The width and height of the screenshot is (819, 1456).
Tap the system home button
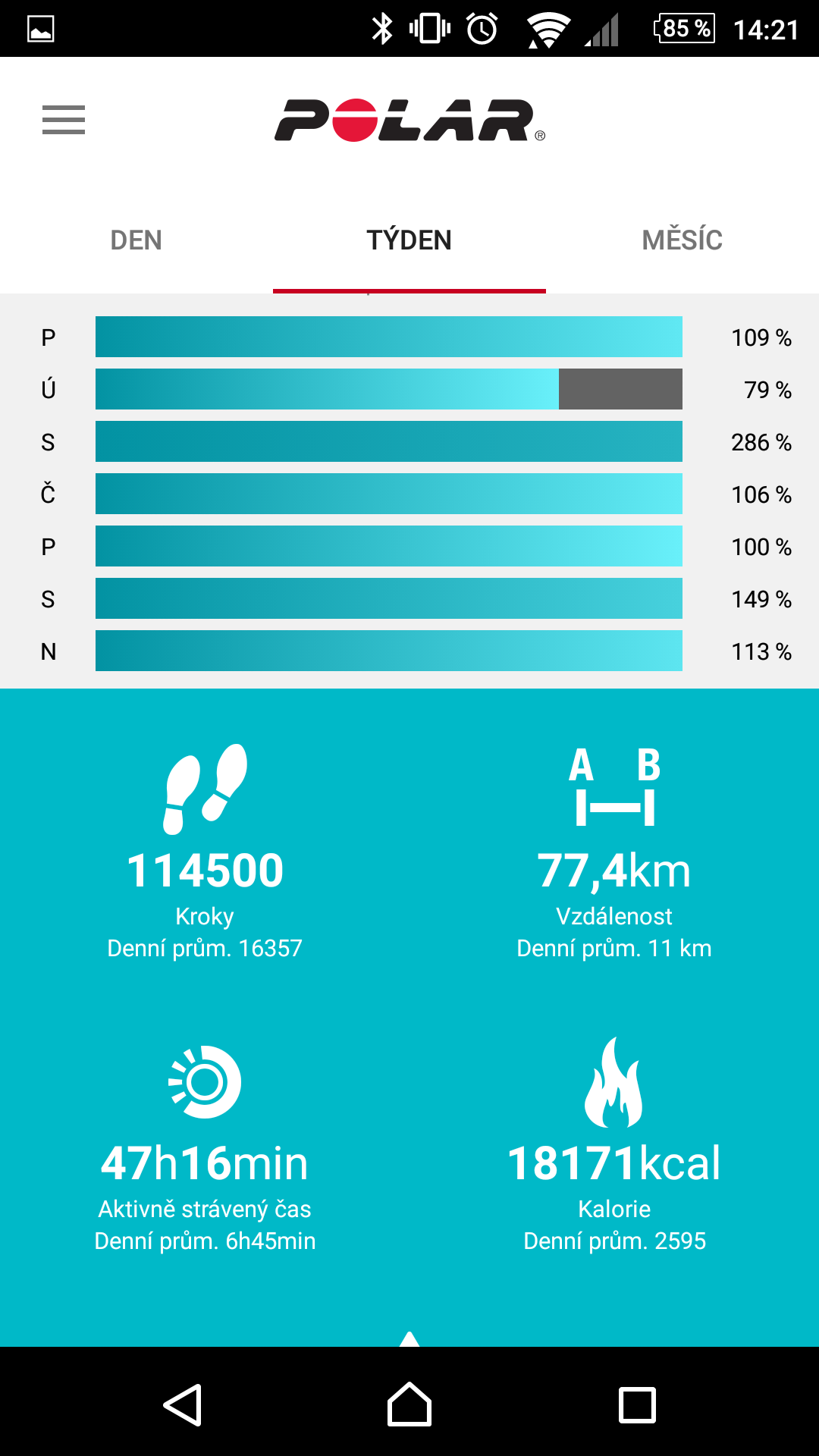(x=409, y=1405)
